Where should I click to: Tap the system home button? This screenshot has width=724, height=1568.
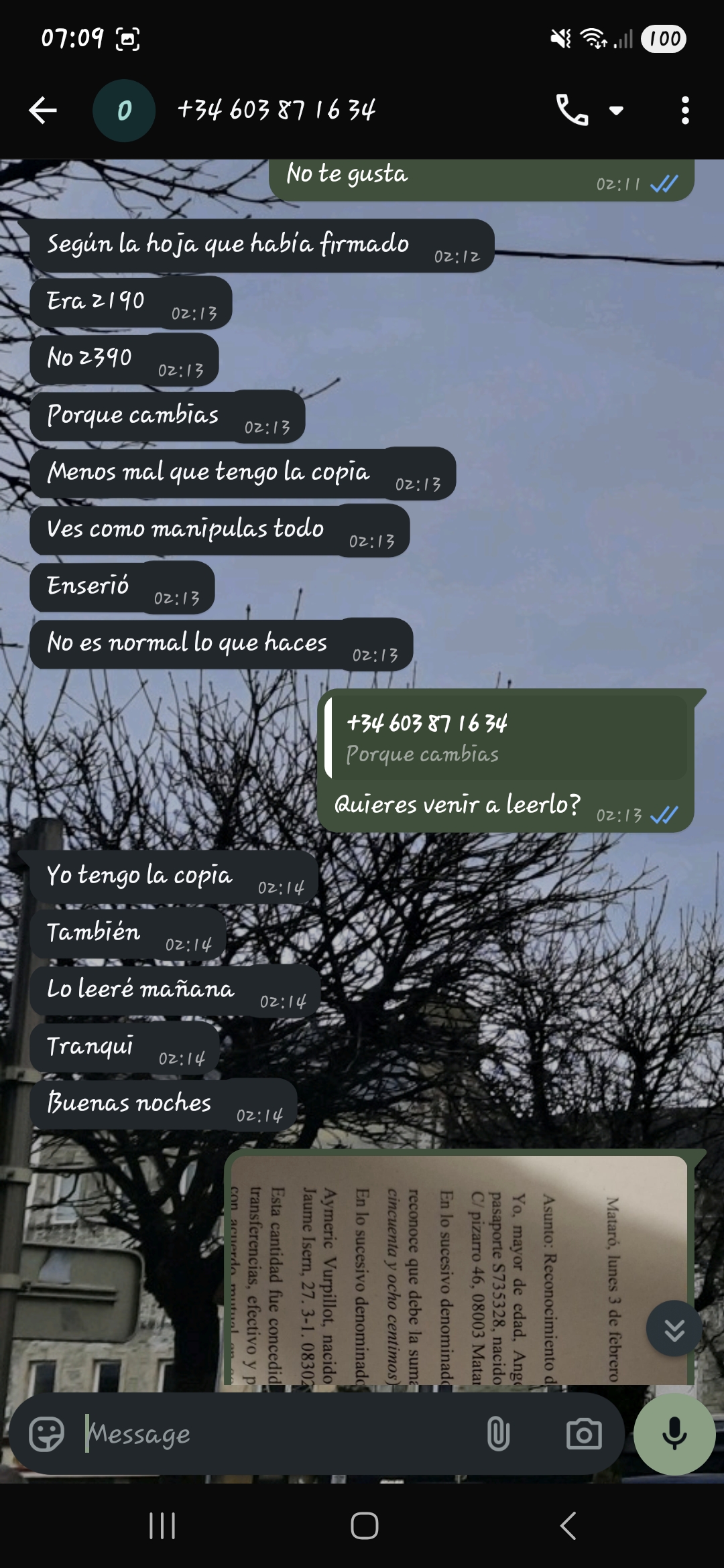click(x=364, y=1526)
